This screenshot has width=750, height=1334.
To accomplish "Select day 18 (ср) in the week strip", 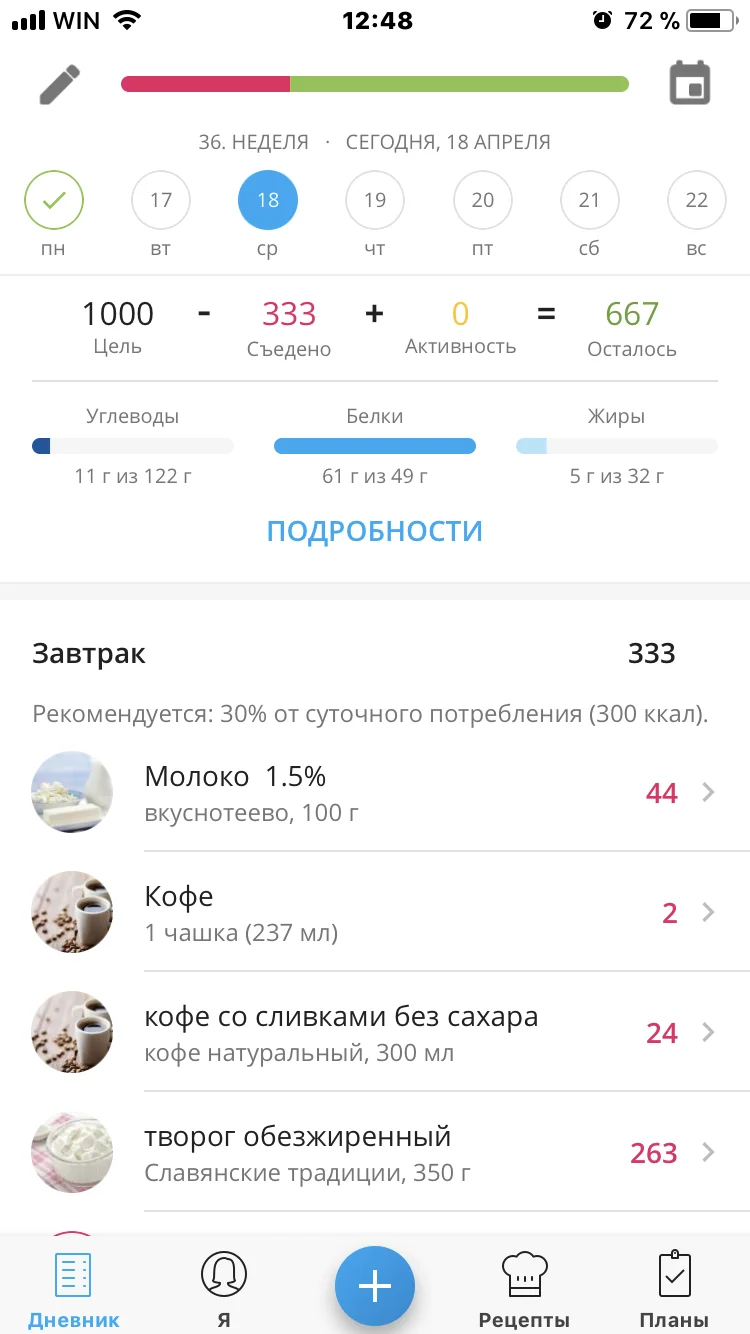I will point(267,201).
